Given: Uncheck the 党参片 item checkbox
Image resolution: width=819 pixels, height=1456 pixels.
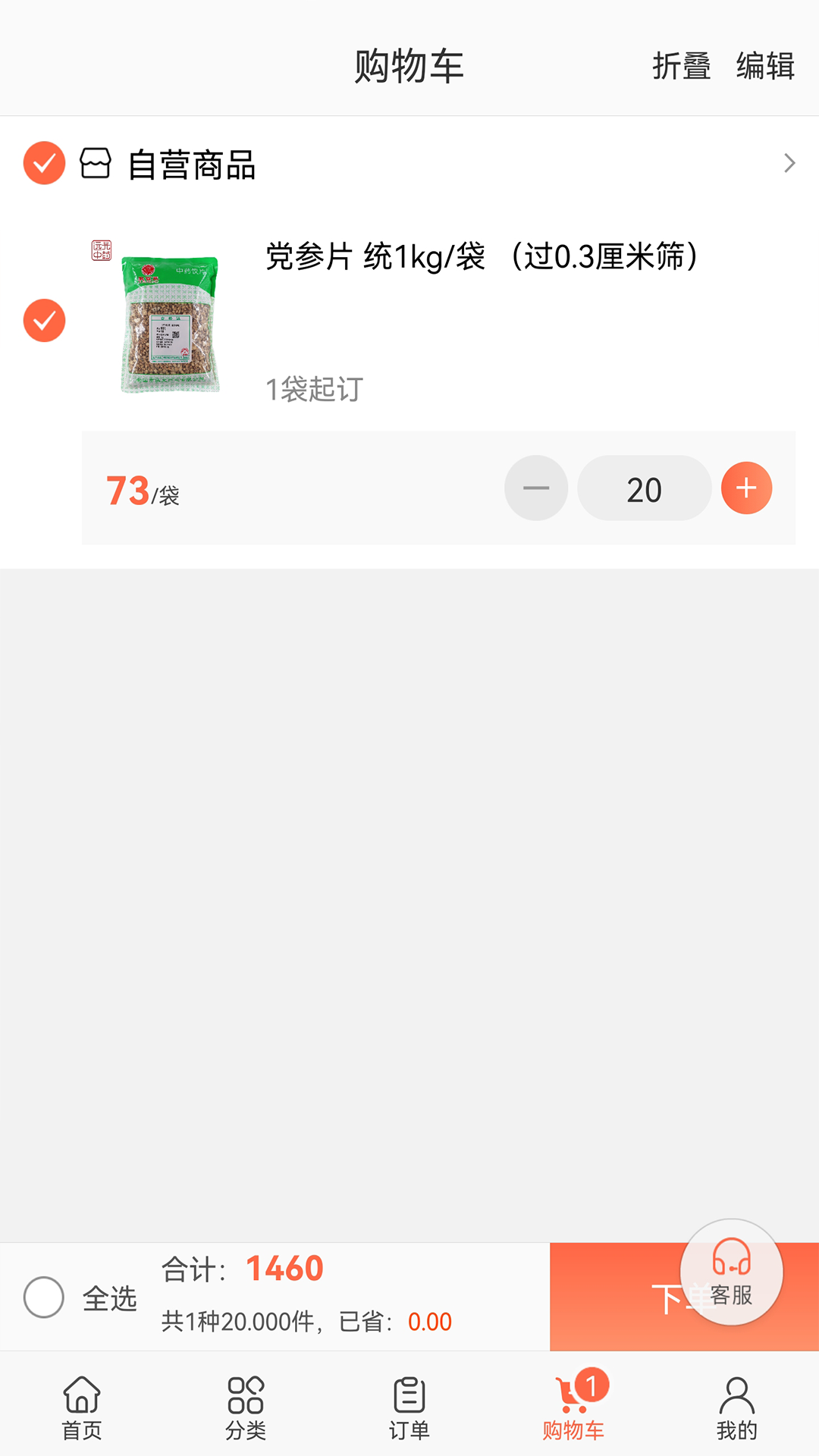Looking at the screenshot, I should point(43,320).
